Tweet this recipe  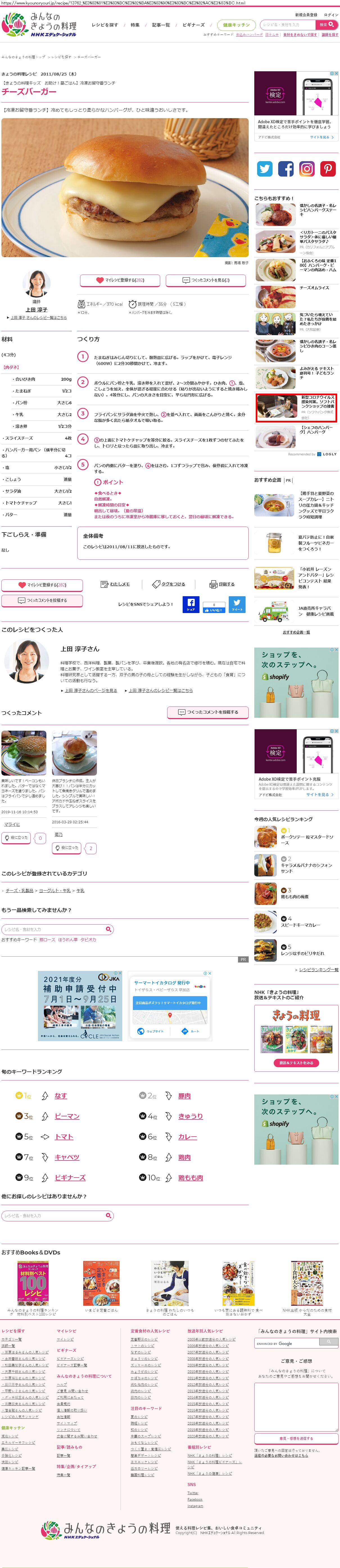click(237, 604)
